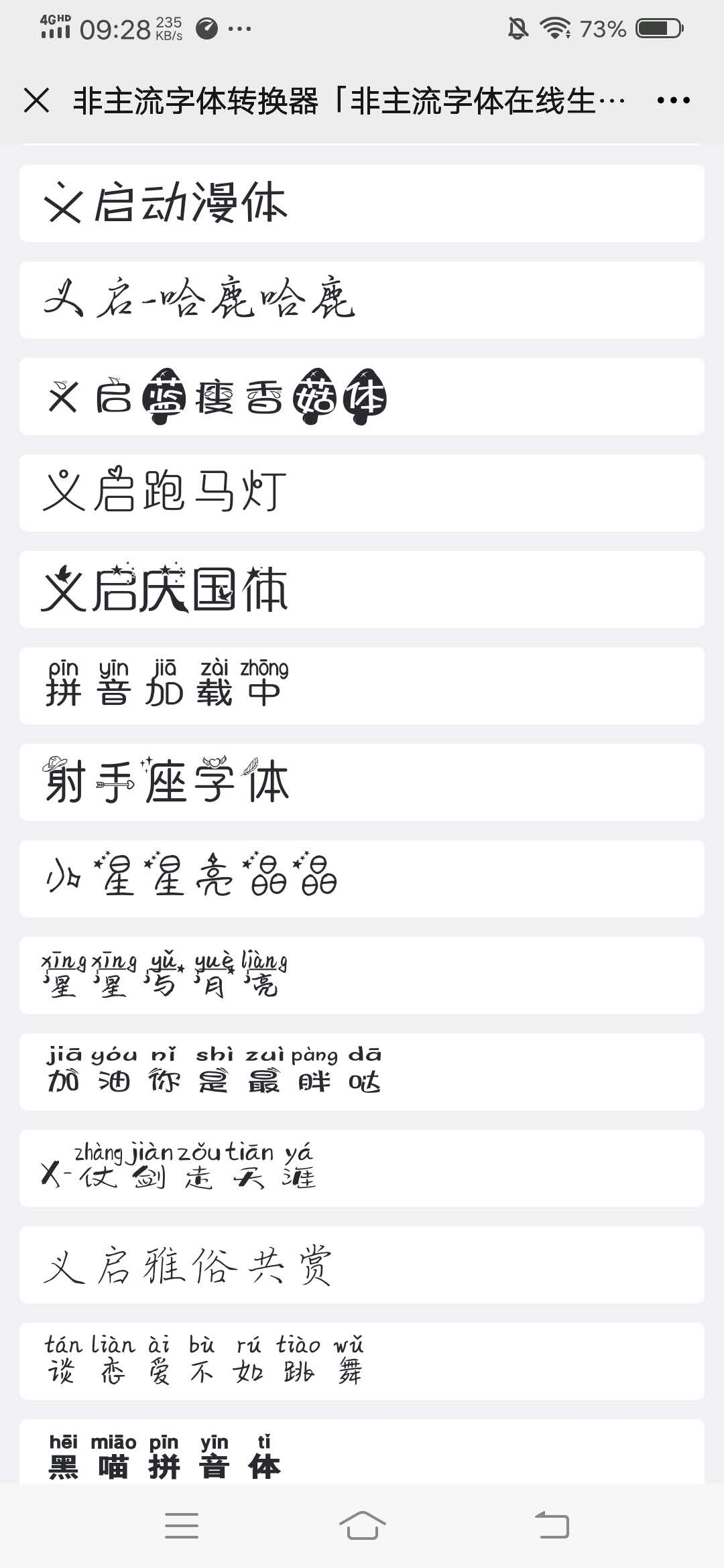
Task: Open the 仗剑走天涯 font style
Action: (x=362, y=1168)
